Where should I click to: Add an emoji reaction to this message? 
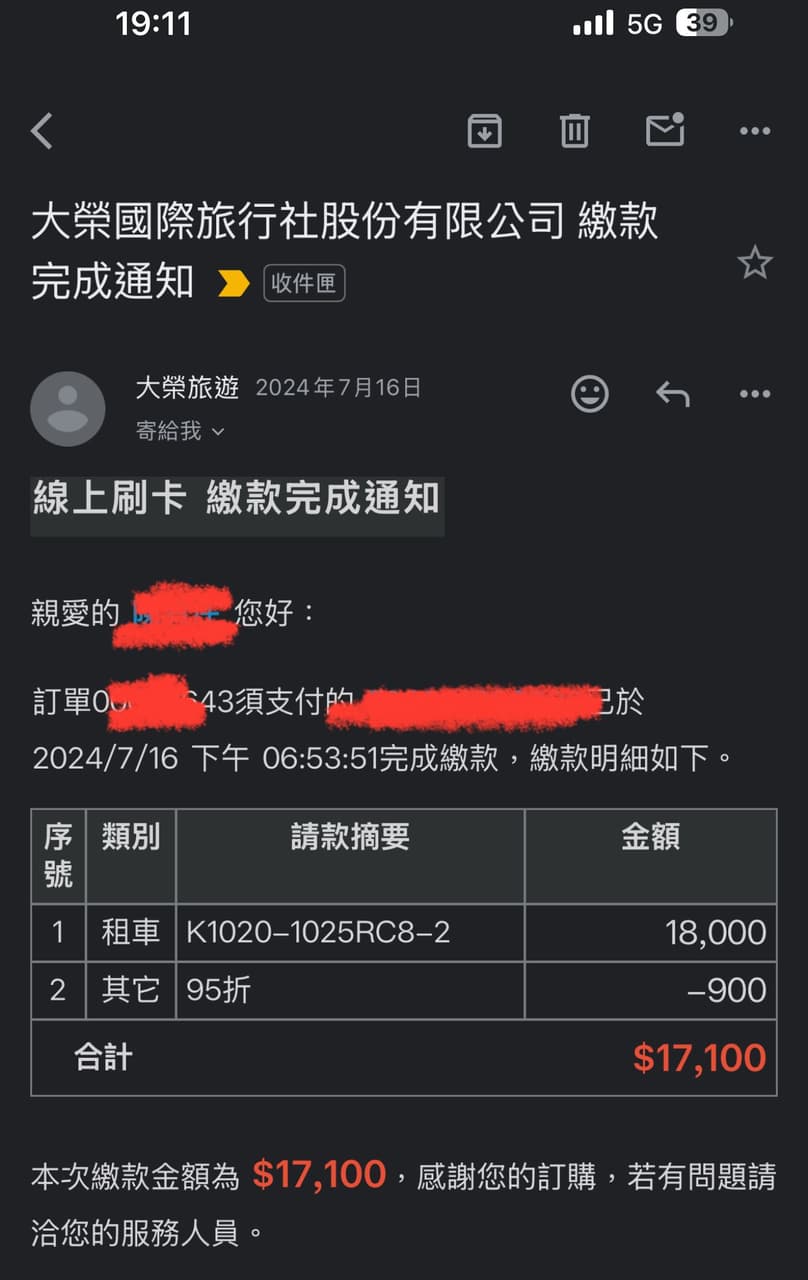point(589,394)
